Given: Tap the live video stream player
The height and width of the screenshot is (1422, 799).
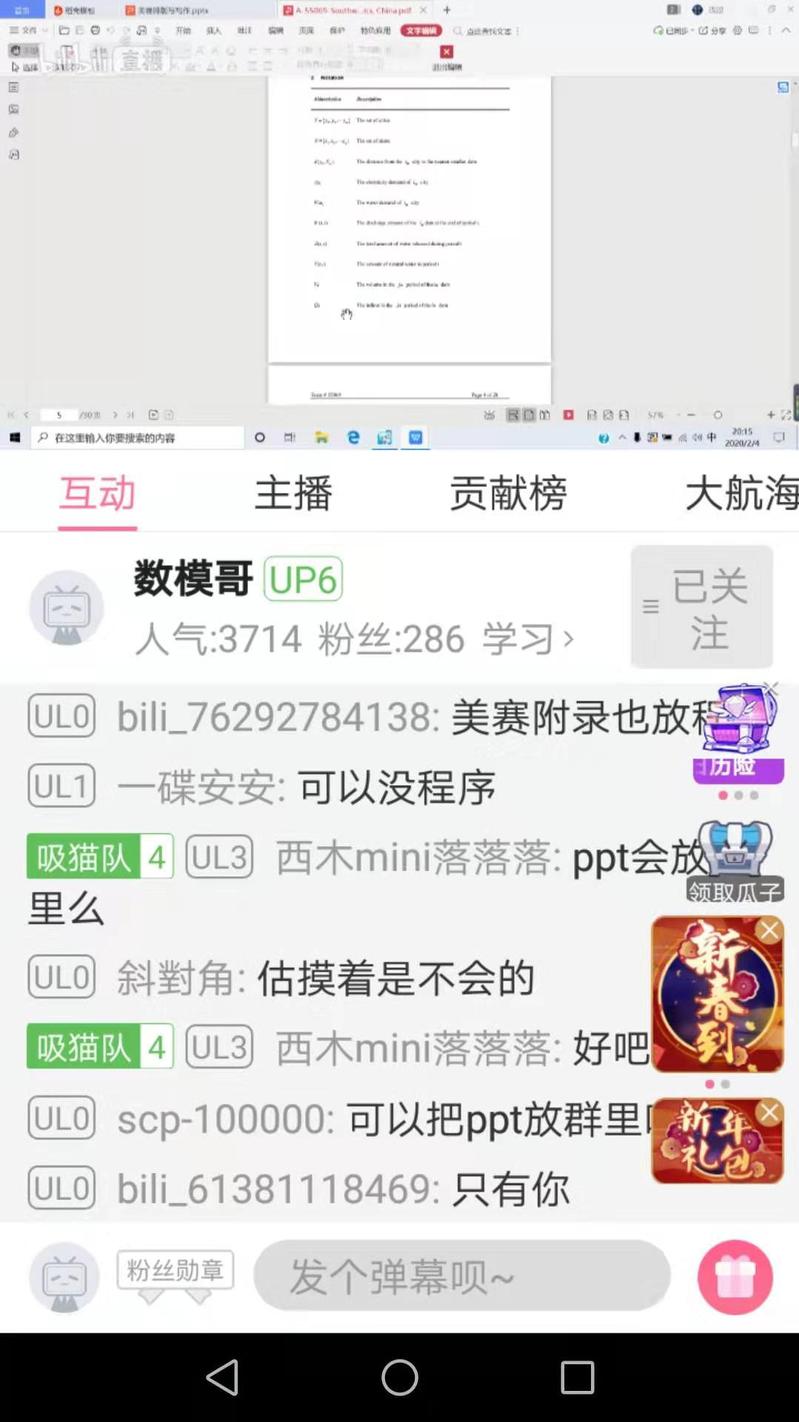Looking at the screenshot, I should coord(400,225).
